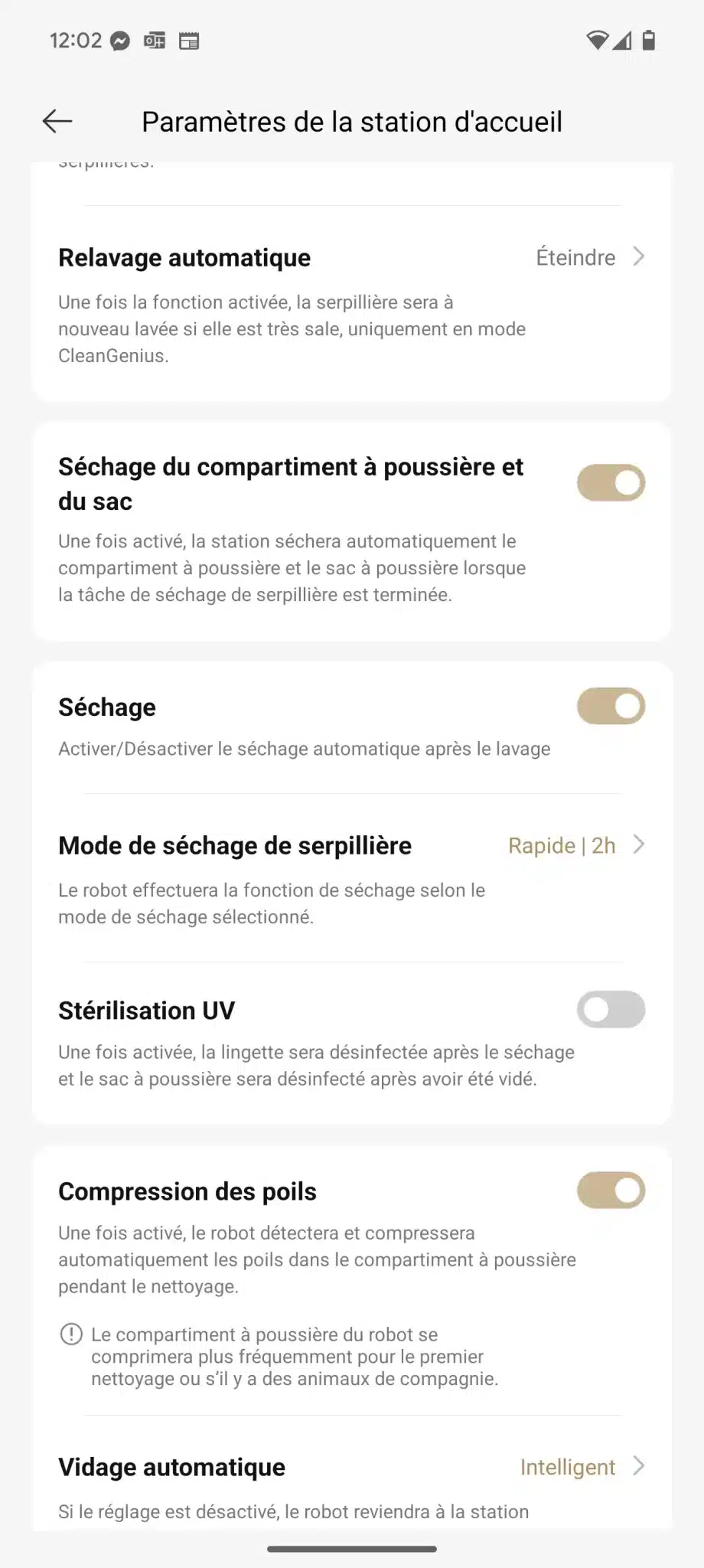This screenshot has width=704, height=1568.
Task: Open Mode de séchage de serpillière
Action: (352, 879)
